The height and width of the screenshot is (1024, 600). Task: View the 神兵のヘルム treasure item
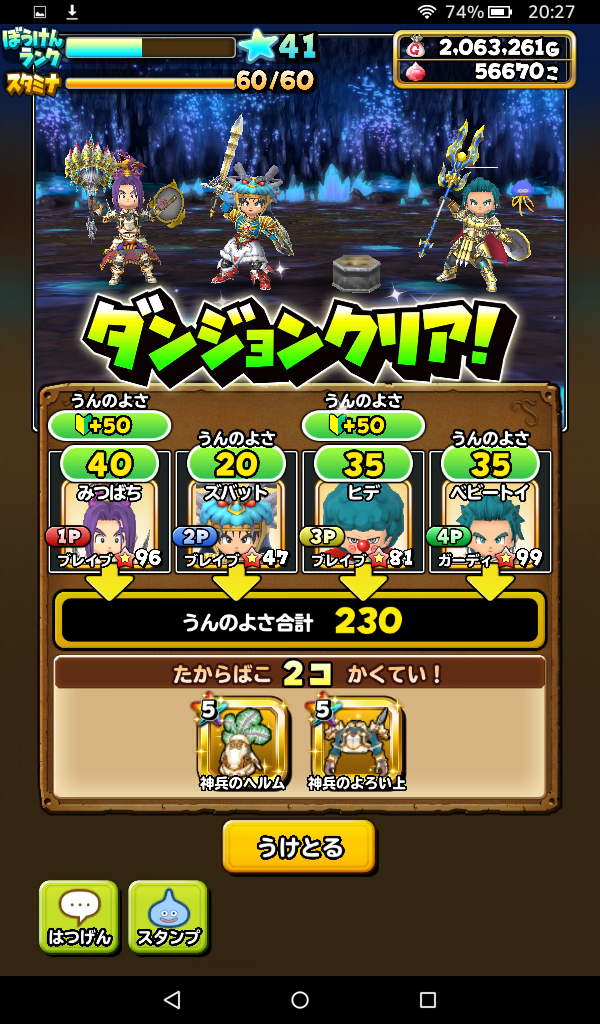pyautogui.click(x=240, y=742)
